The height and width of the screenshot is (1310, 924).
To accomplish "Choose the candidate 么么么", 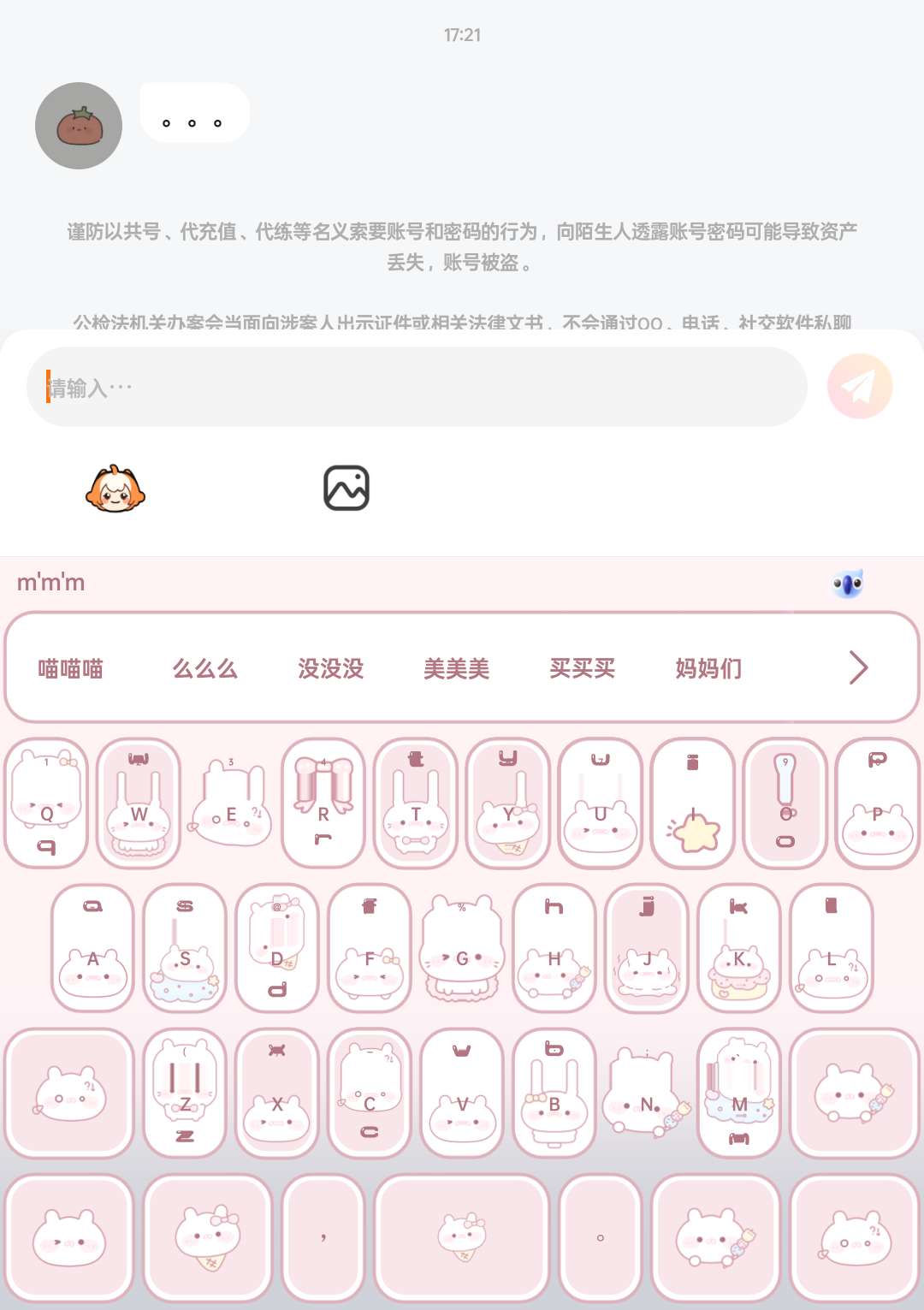I will [204, 668].
